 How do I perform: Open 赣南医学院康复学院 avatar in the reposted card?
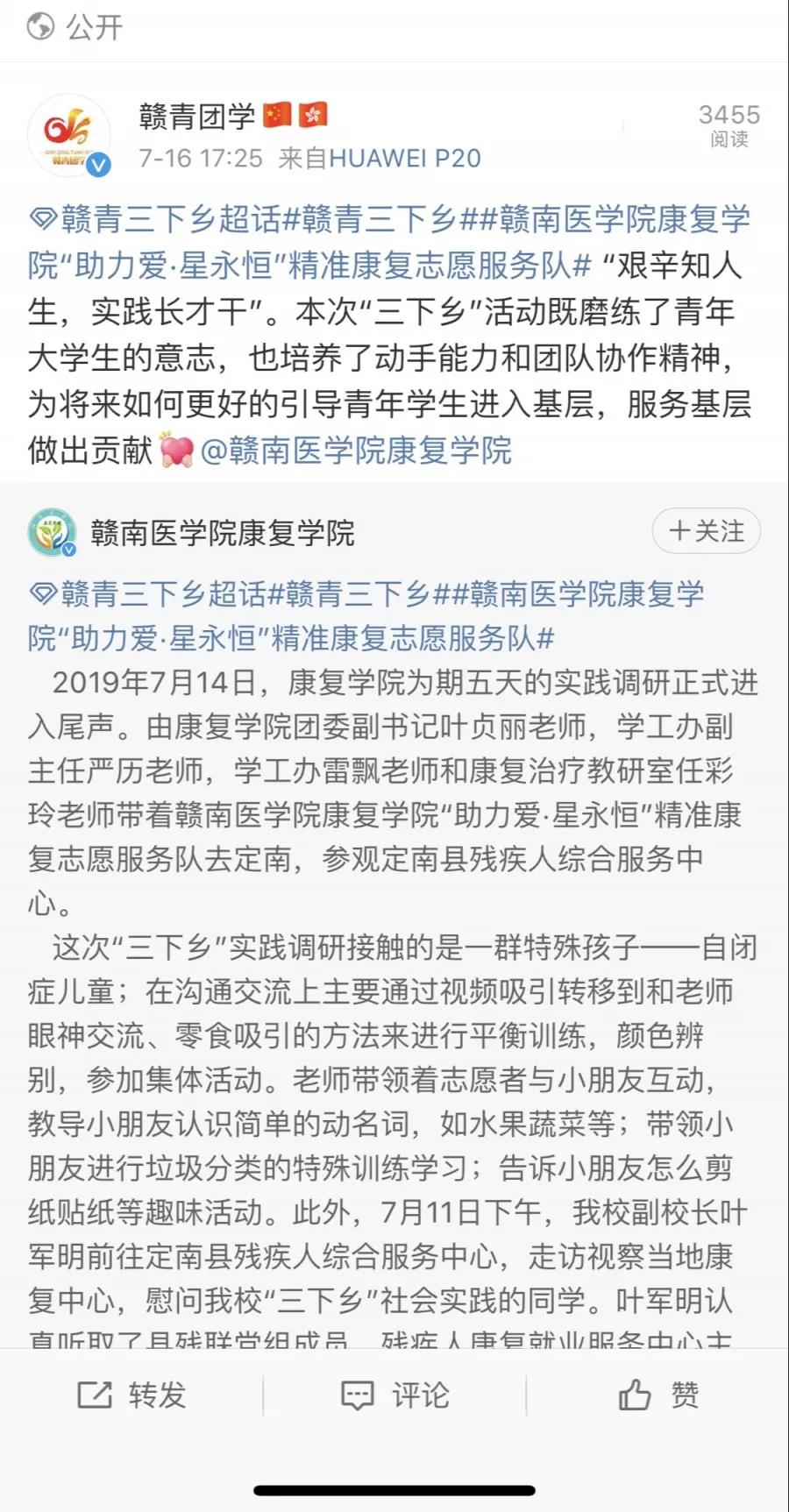(x=53, y=532)
